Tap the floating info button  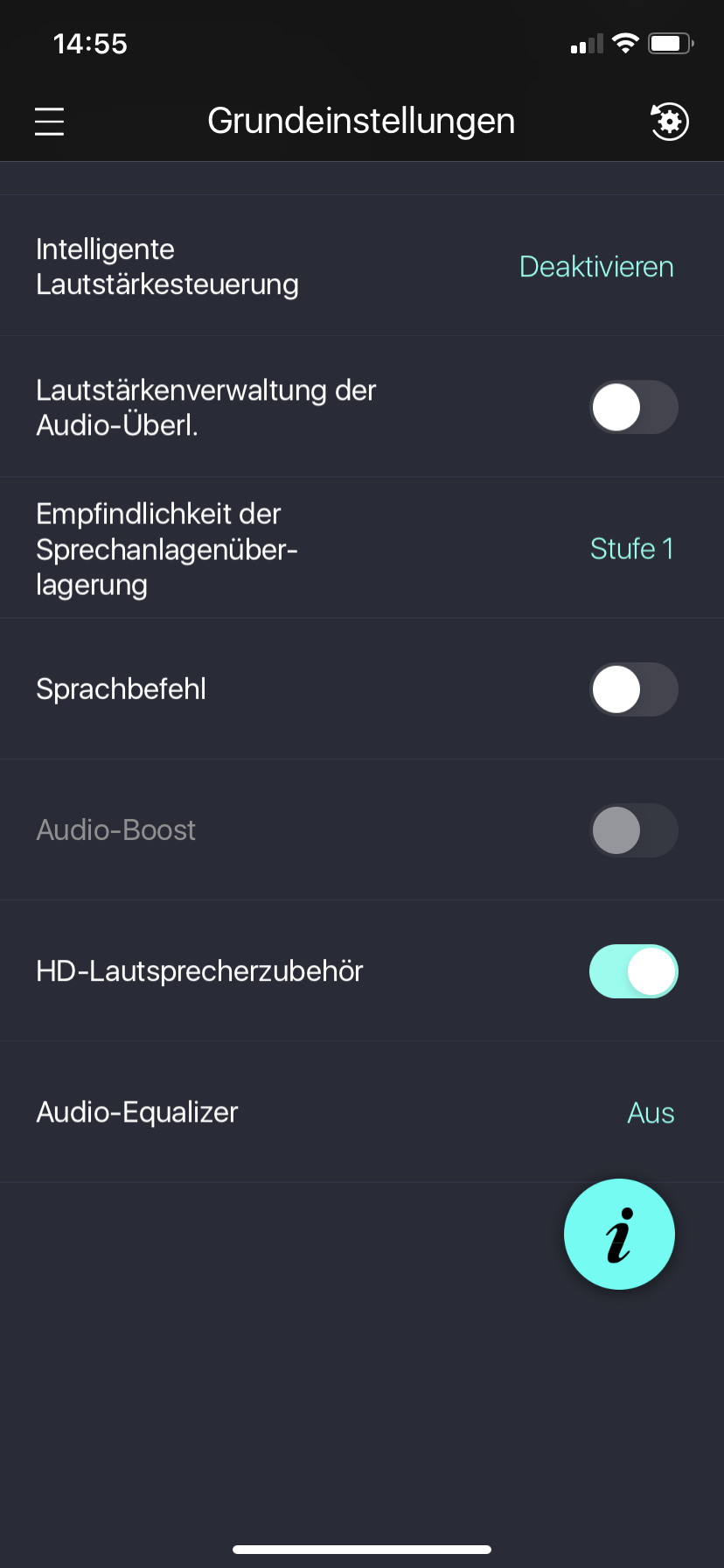(619, 1234)
